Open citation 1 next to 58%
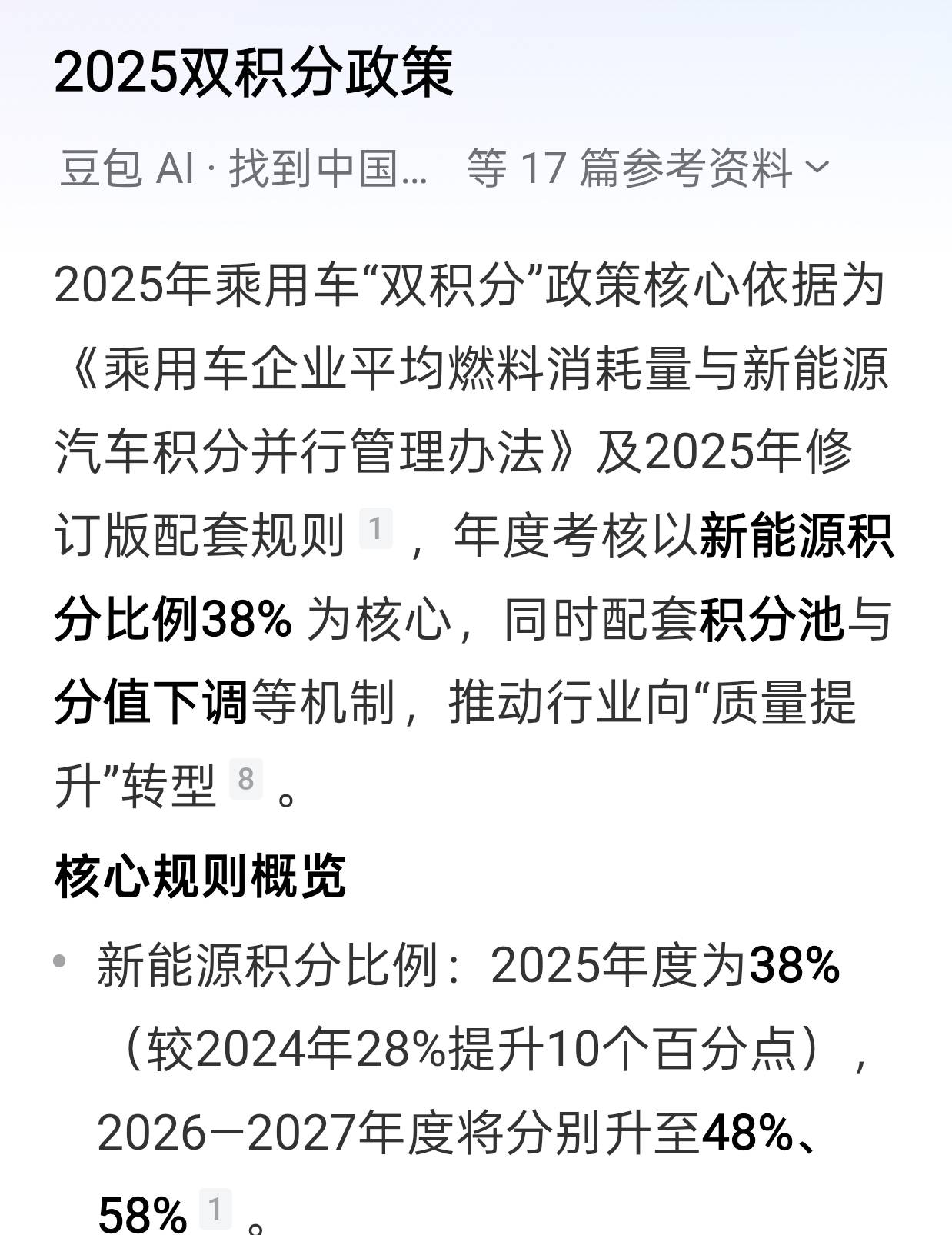This screenshot has width=952, height=1235. coord(213,1208)
